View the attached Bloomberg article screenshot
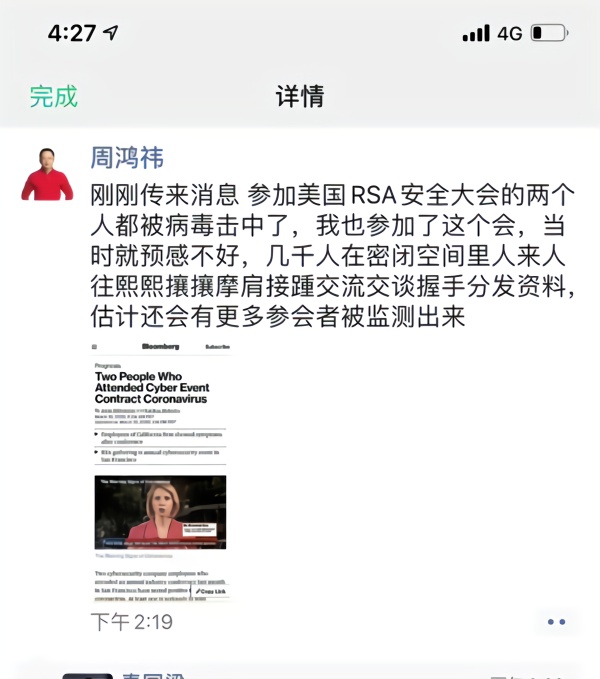600x679 pixels. click(160, 470)
